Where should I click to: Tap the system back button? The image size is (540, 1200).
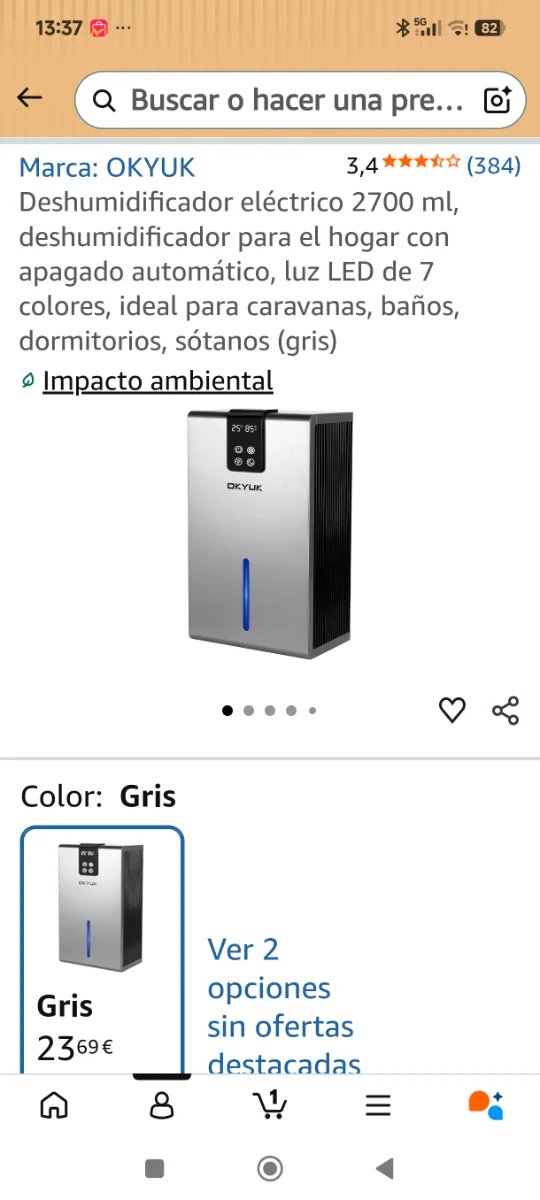click(x=384, y=1168)
